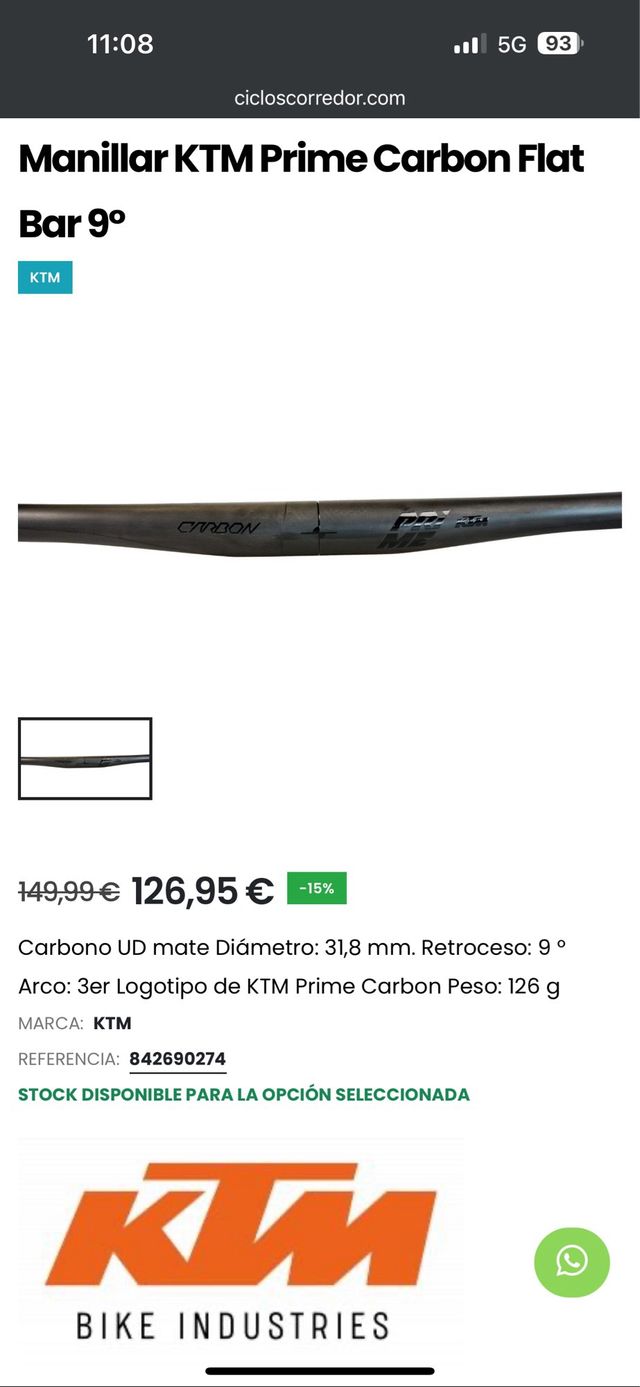Open the main handlebar product image
Viewport: 640px width, 1387px height.
[x=320, y=524]
